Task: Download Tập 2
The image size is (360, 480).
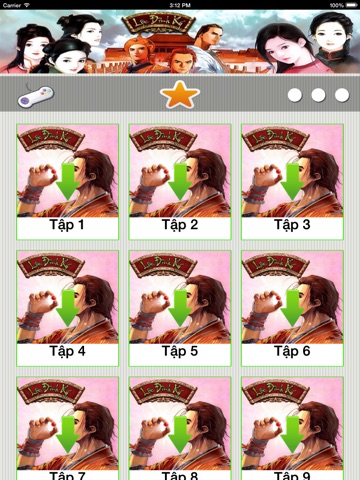Action: tap(180, 182)
